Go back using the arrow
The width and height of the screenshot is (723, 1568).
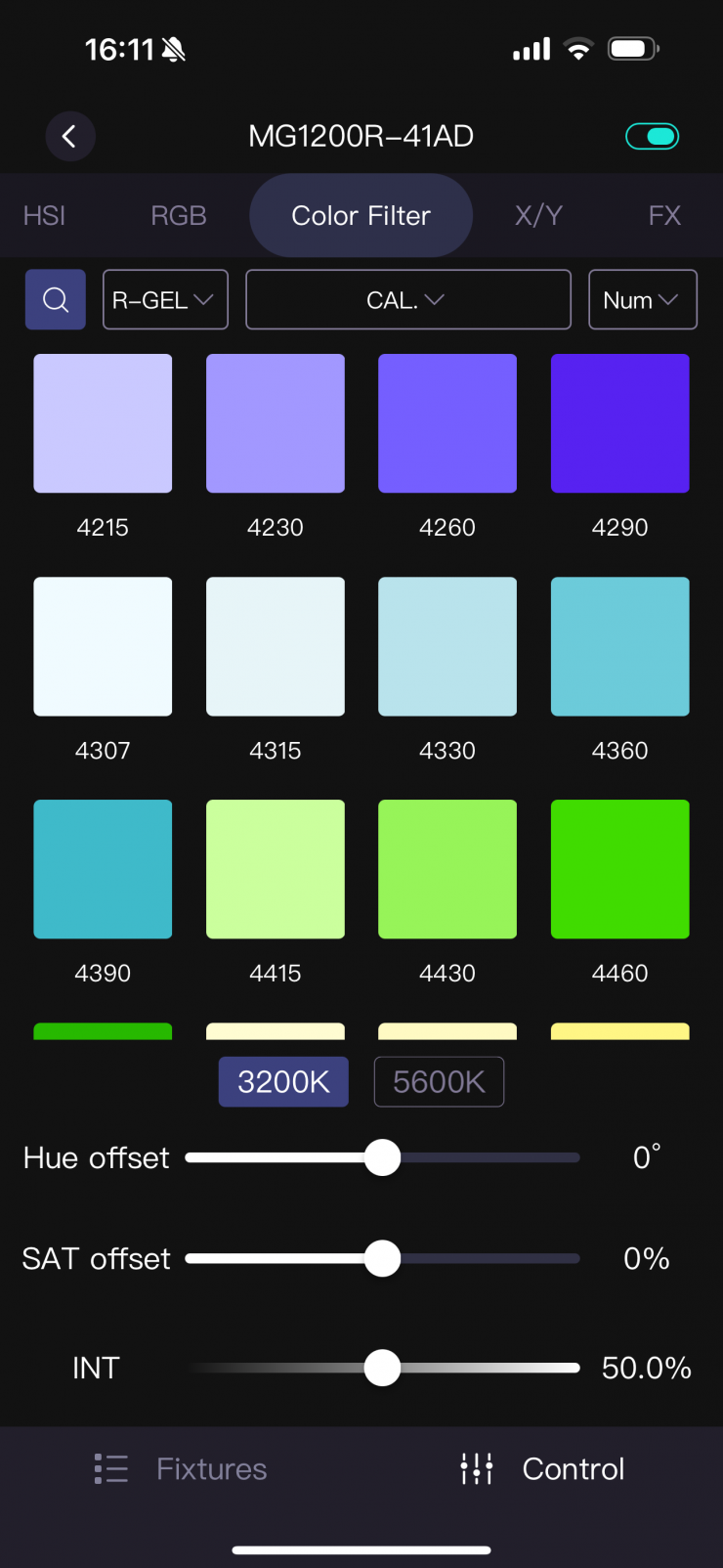pos(69,136)
